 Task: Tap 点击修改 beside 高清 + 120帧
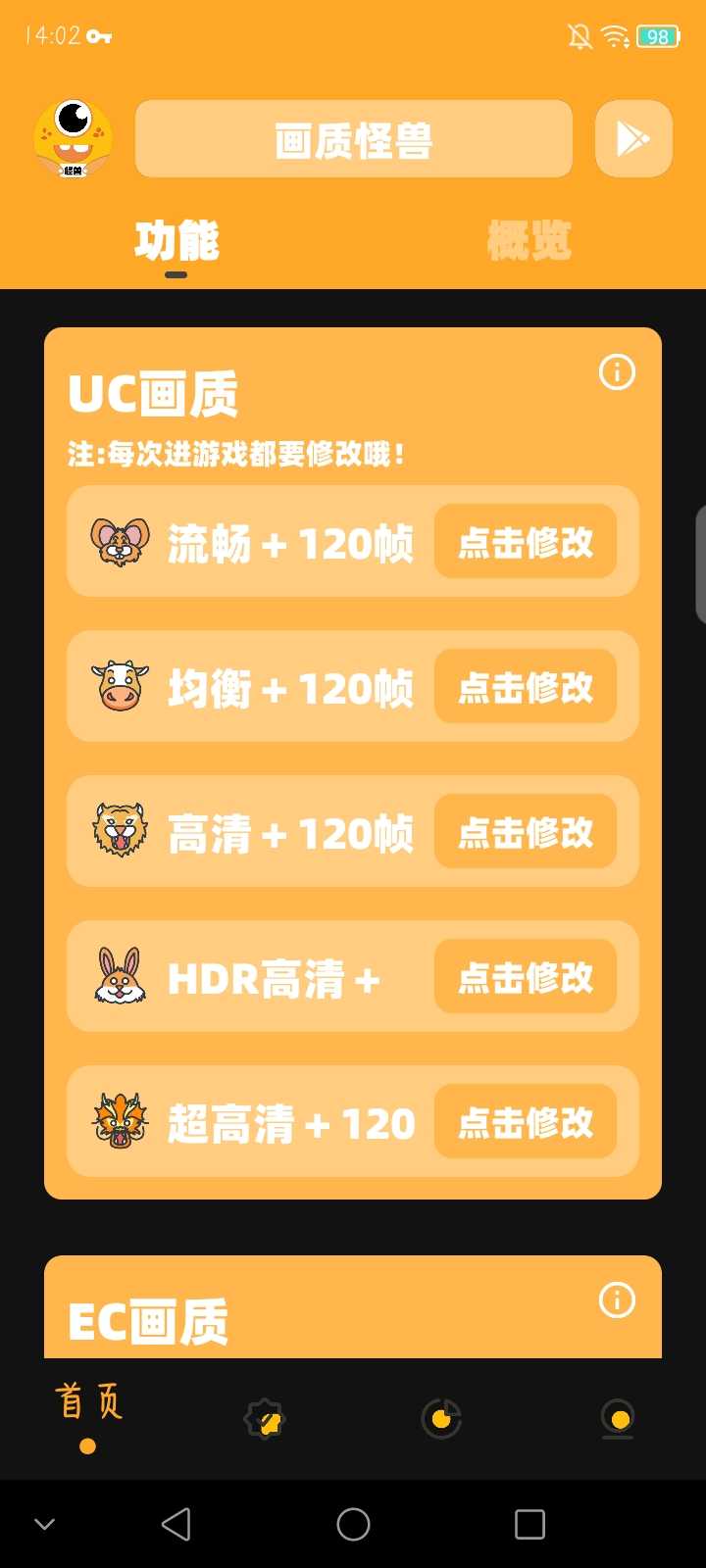[526, 832]
